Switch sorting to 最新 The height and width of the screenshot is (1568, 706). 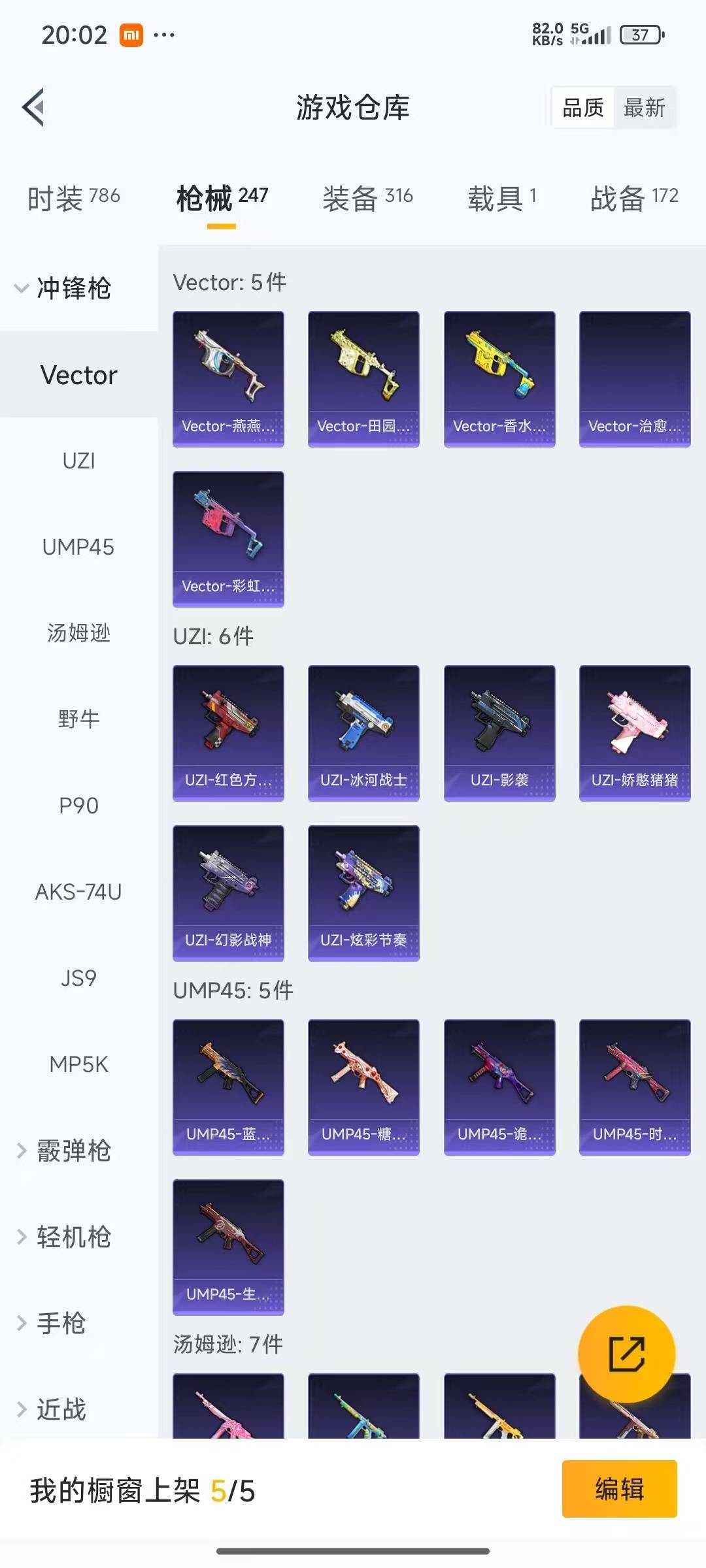pos(645,108)
